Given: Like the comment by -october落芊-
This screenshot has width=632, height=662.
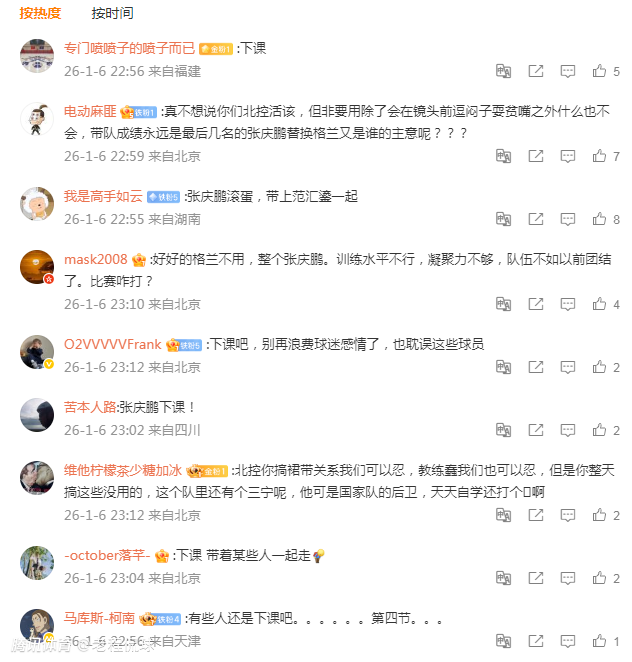Looking at the screenshot, I should [x=599, y=578].
